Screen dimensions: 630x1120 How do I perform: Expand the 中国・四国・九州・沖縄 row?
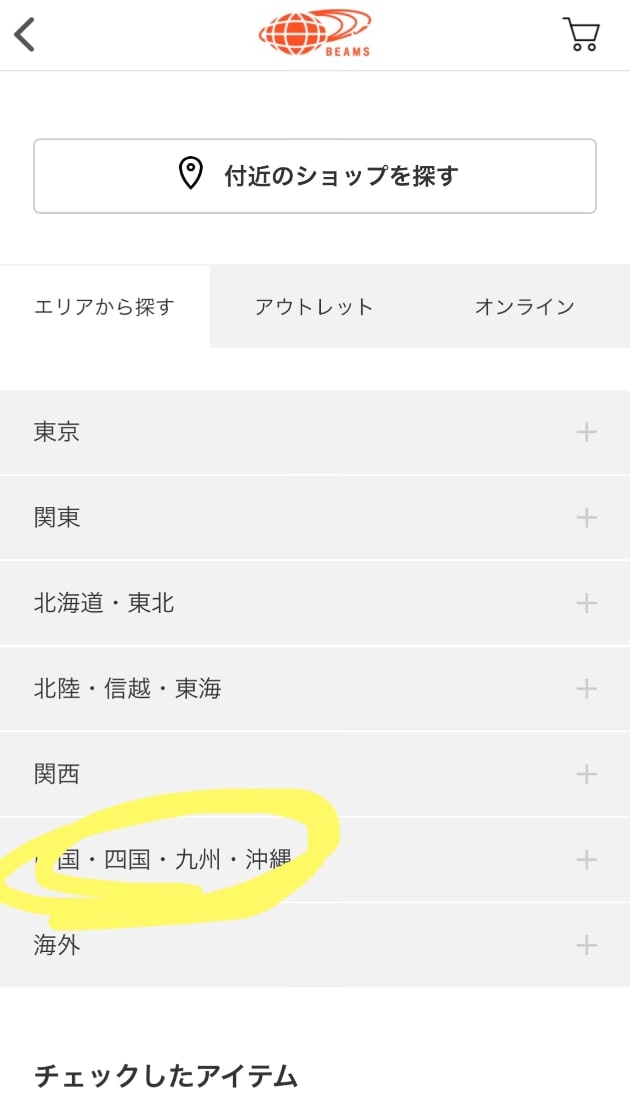(x=315, y=859)
